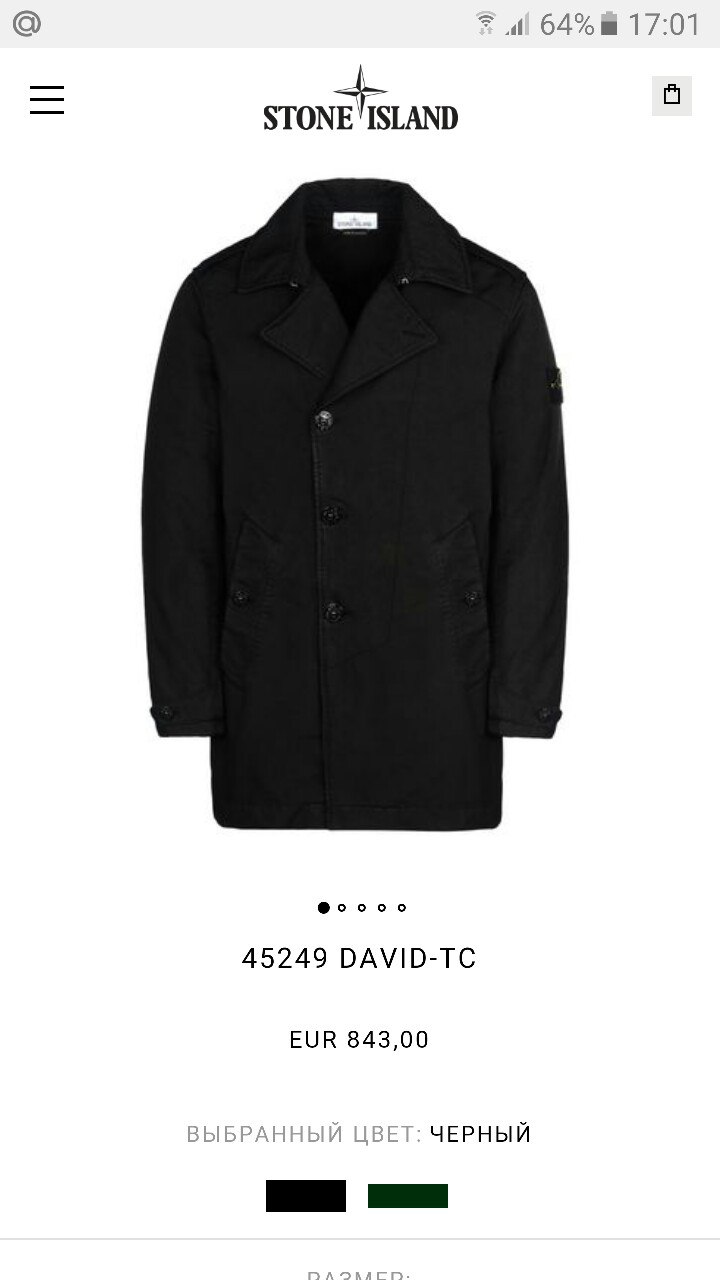Image resolution: width=720 pixels, height=1280 pixels.
Task: Open the hamburger navigation menu
Action: point(47,99)
